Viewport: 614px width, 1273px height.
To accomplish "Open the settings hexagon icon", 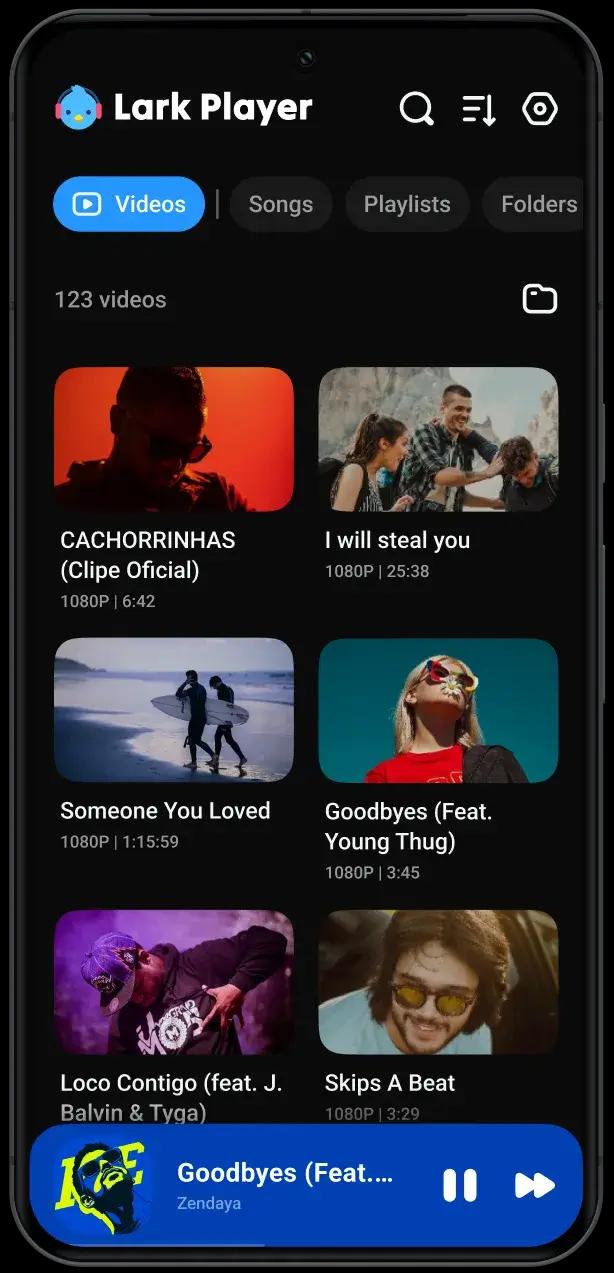I will click(x=540, y=108).
